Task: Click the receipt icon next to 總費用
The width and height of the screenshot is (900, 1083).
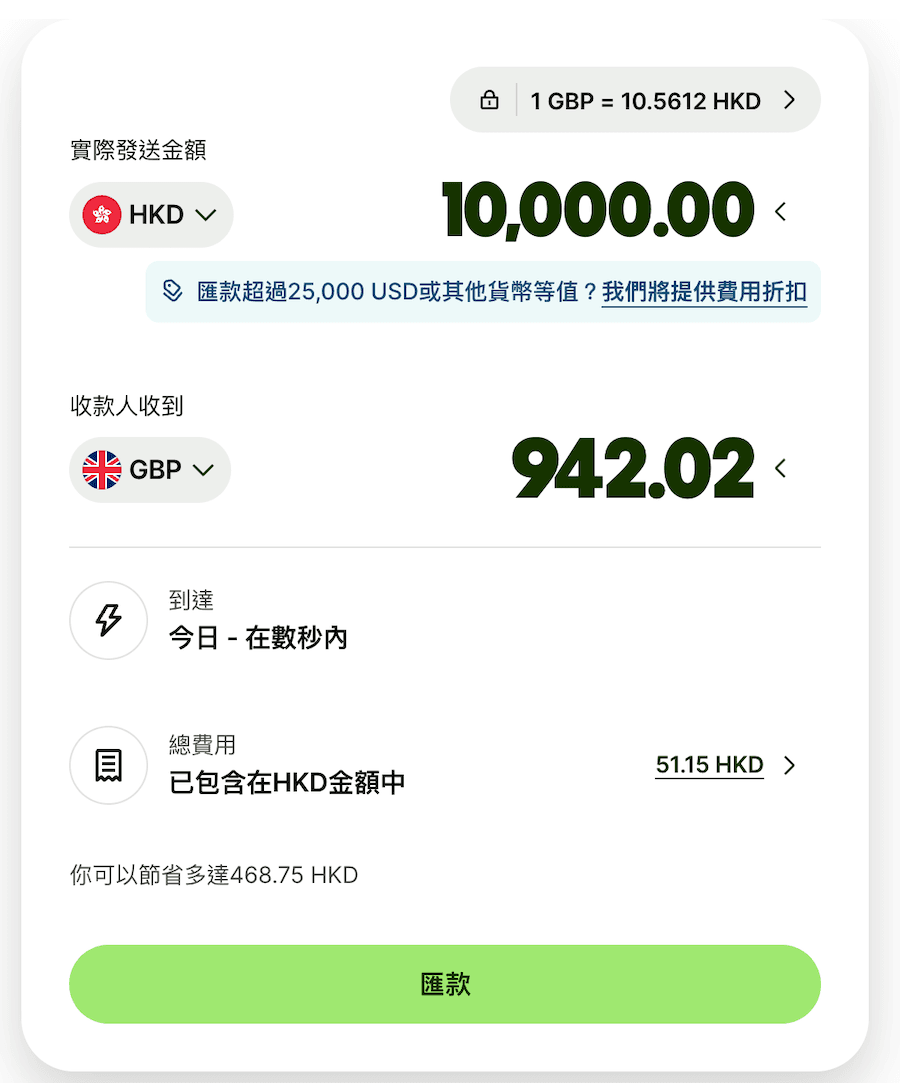Action: tap(108, 765)
